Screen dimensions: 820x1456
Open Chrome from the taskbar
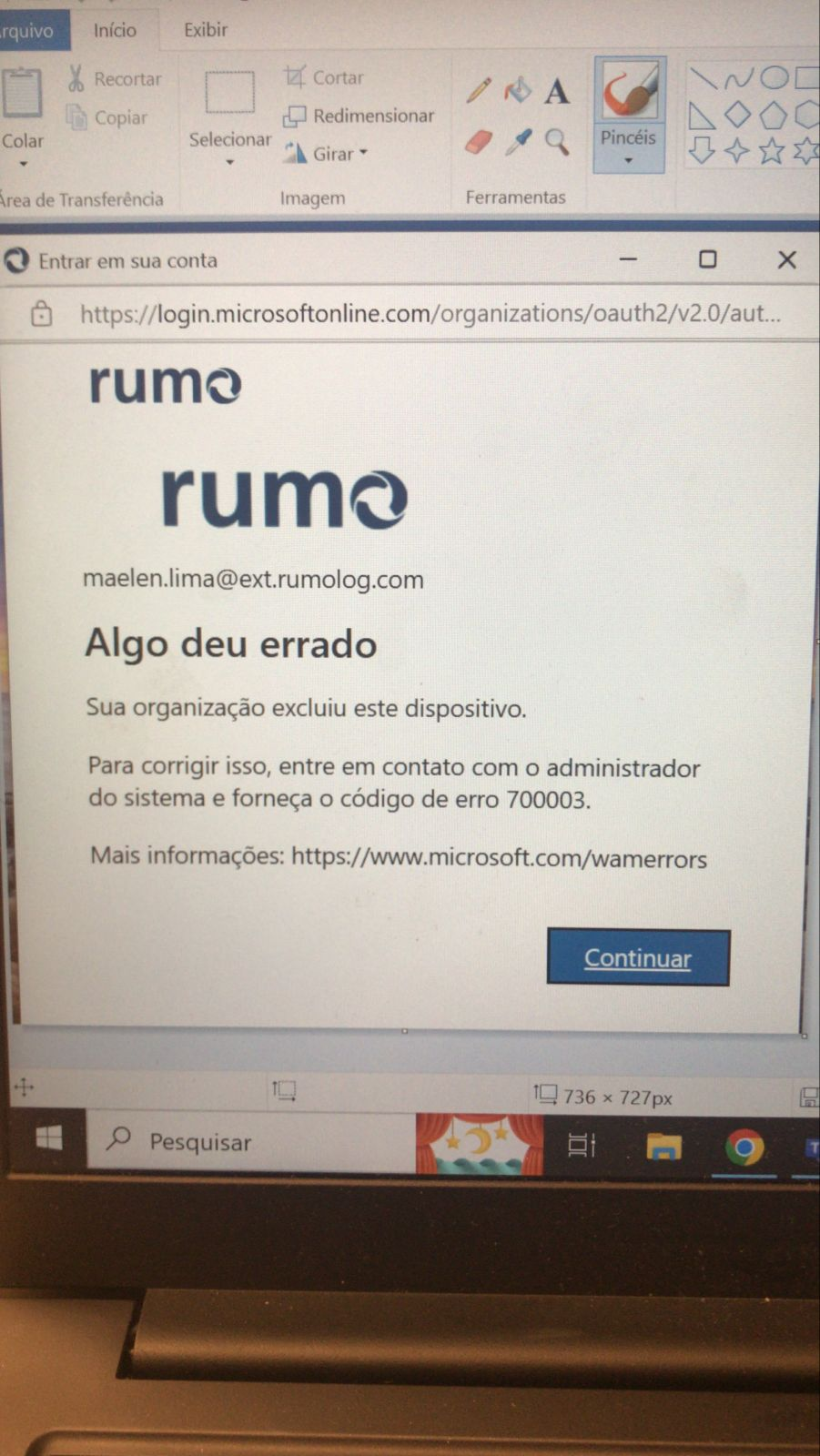tap(744, 1148)
